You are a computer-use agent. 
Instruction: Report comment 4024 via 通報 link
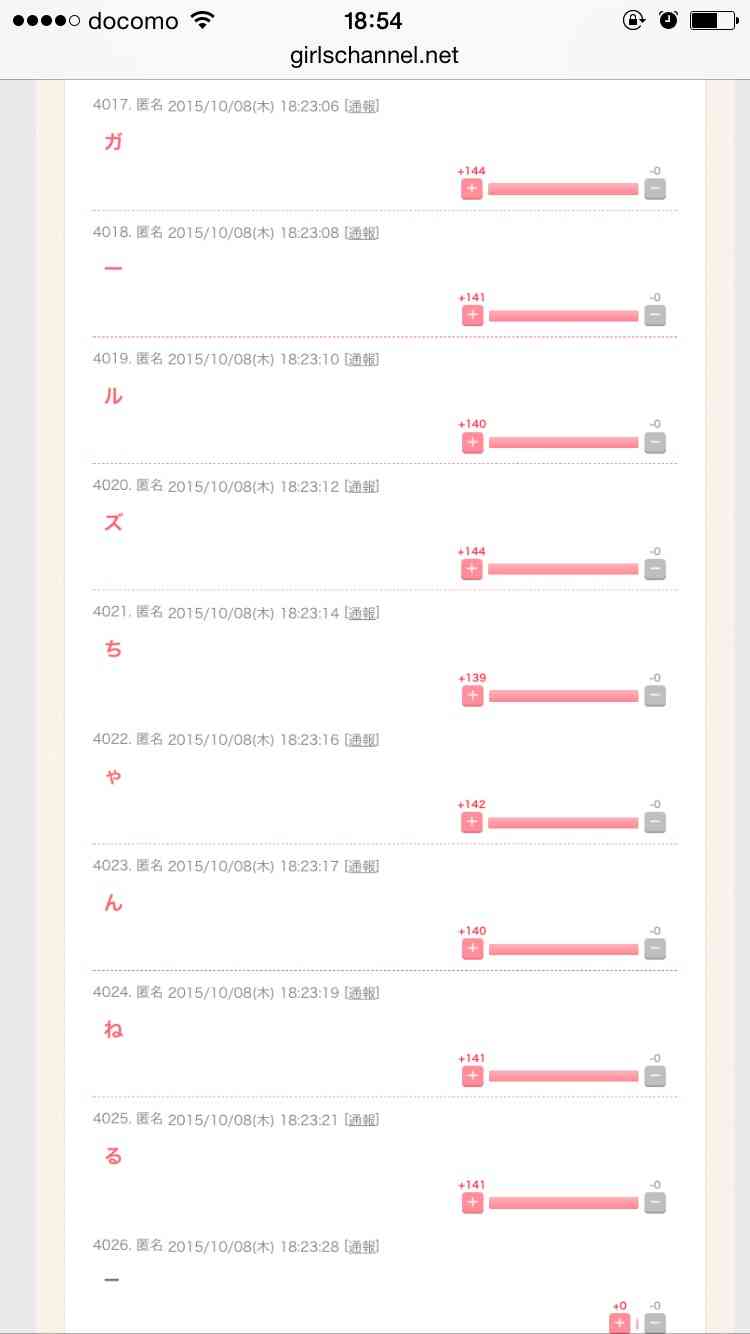coord(362,994)
